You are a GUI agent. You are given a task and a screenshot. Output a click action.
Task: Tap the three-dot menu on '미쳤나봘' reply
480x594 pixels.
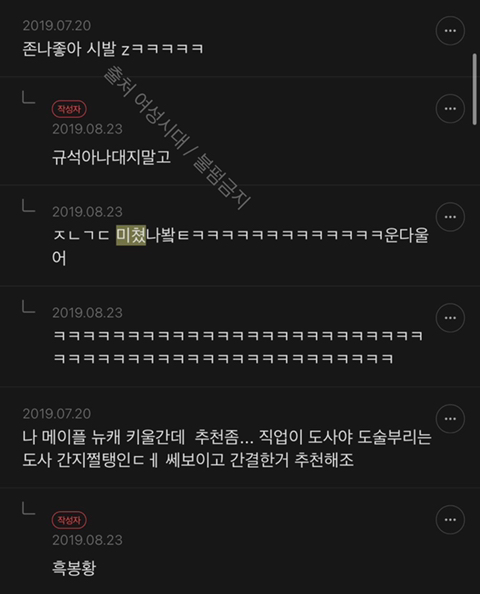coord(450,217)
